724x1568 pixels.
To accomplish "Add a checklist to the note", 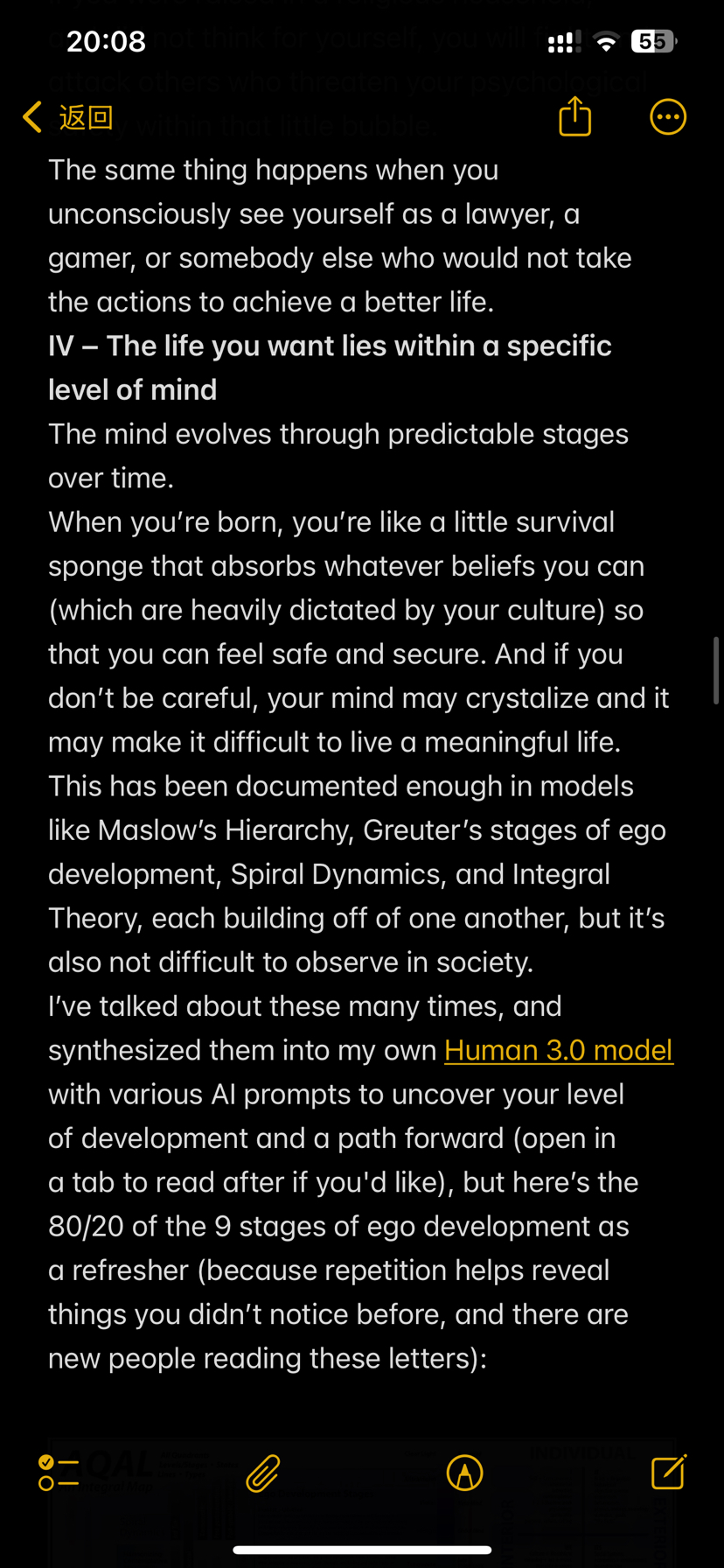I will (59, 1473).
